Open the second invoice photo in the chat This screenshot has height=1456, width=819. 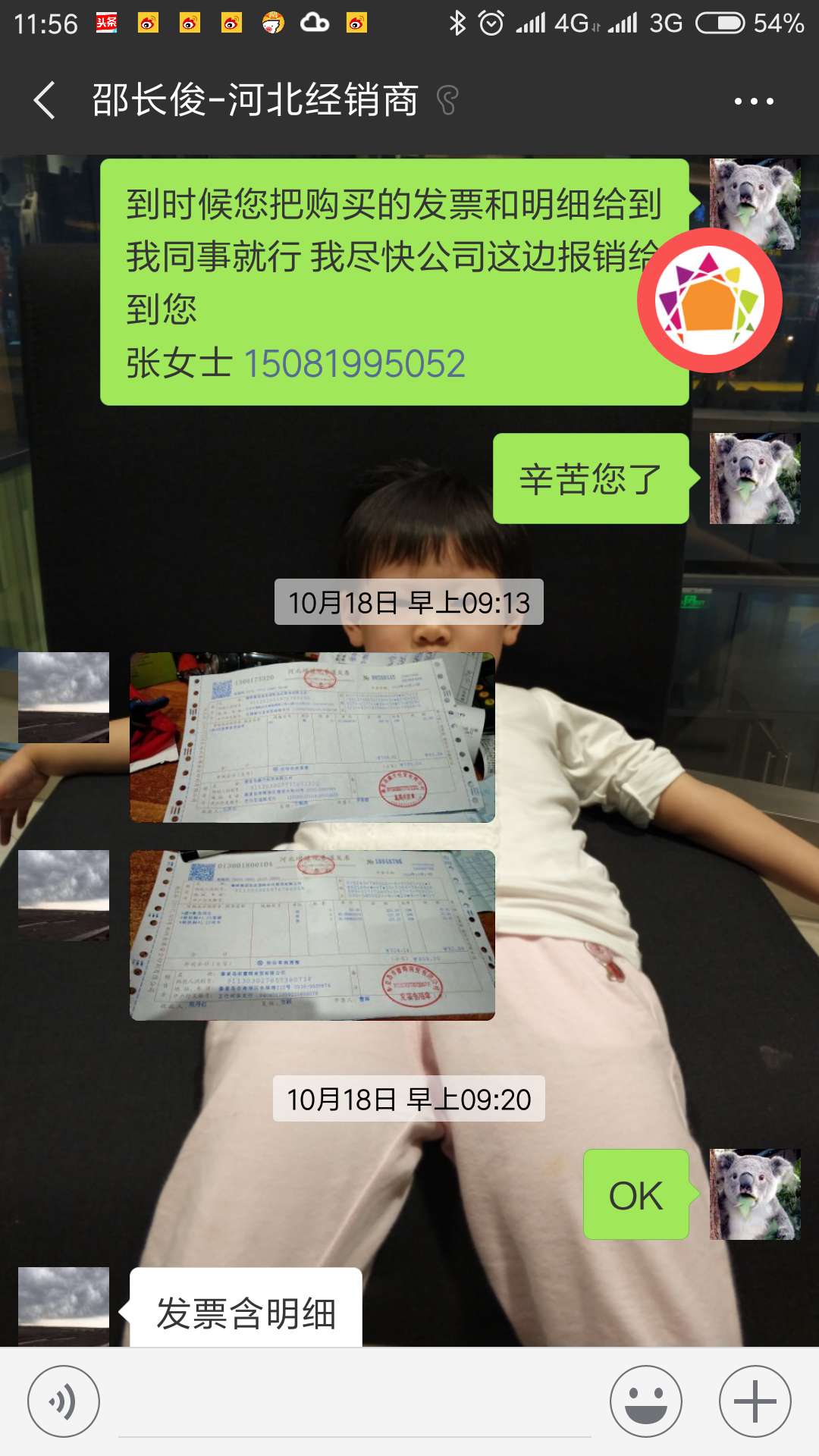click(312, 935)
